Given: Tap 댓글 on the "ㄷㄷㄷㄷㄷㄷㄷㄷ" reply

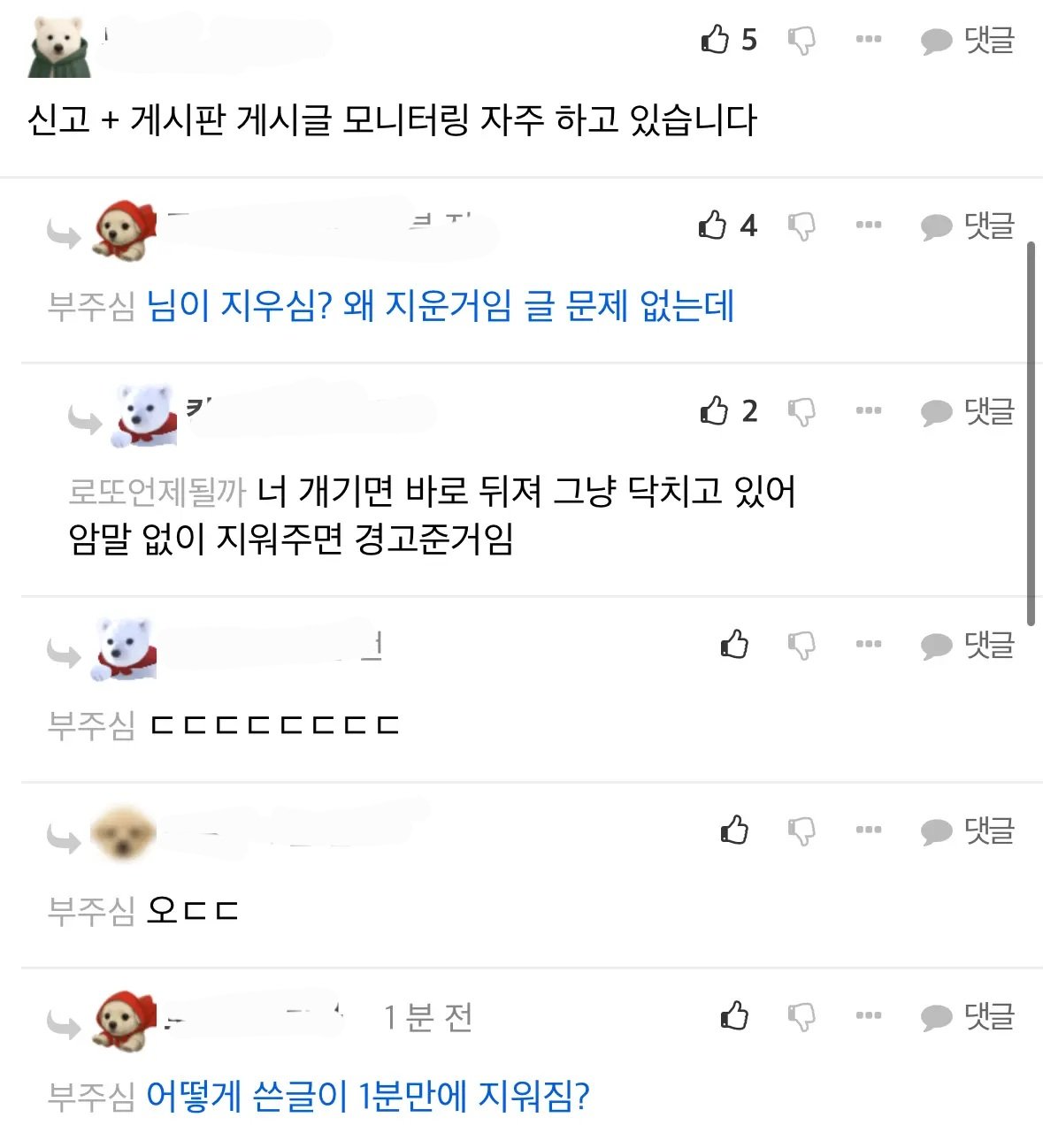Looking at the screenshot, I should pos(968,646).
